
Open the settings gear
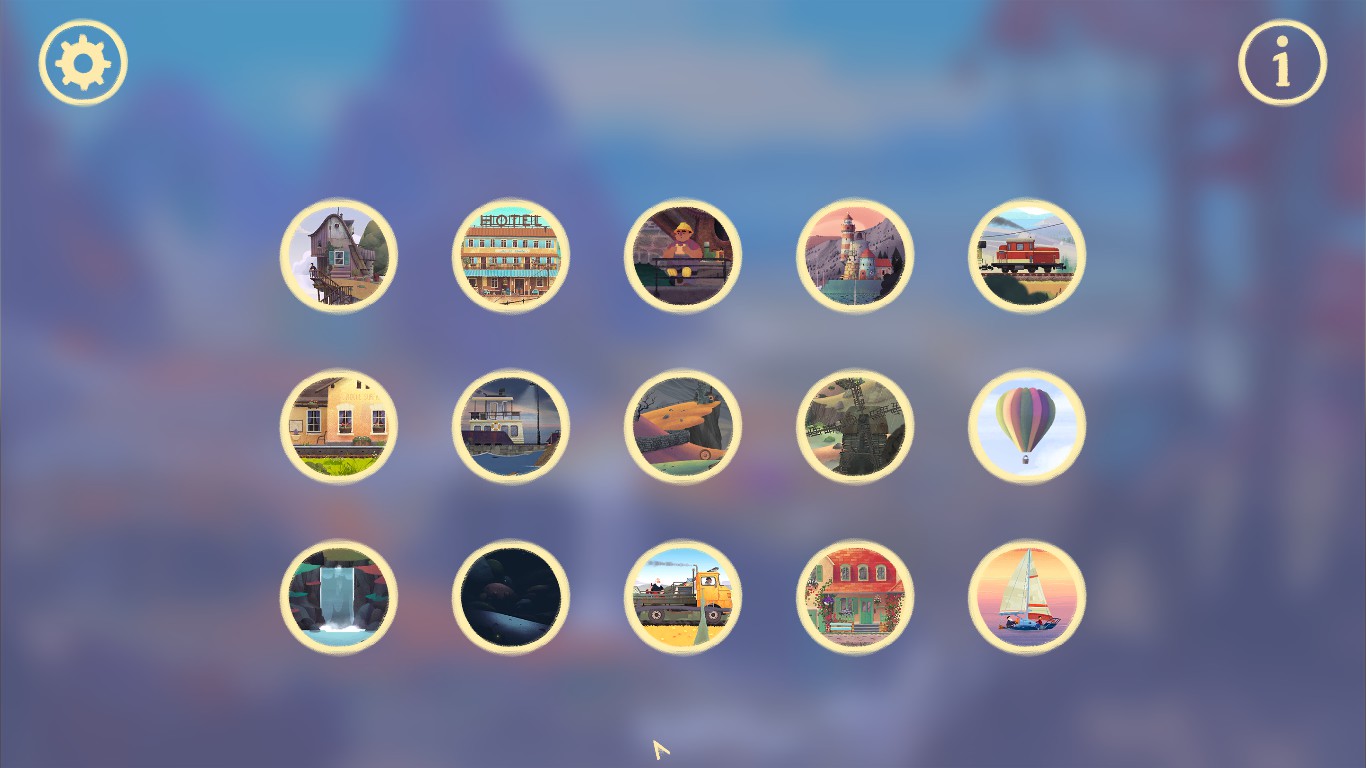click(83, 63)
